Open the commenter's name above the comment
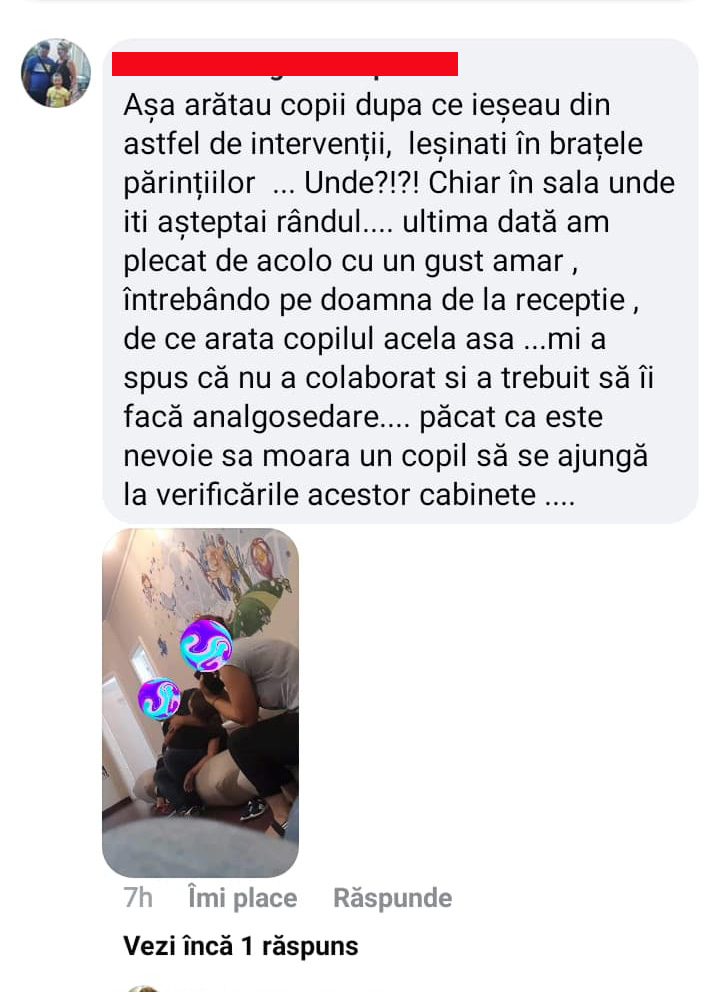The image size is (720, 992). pos(284,64)
